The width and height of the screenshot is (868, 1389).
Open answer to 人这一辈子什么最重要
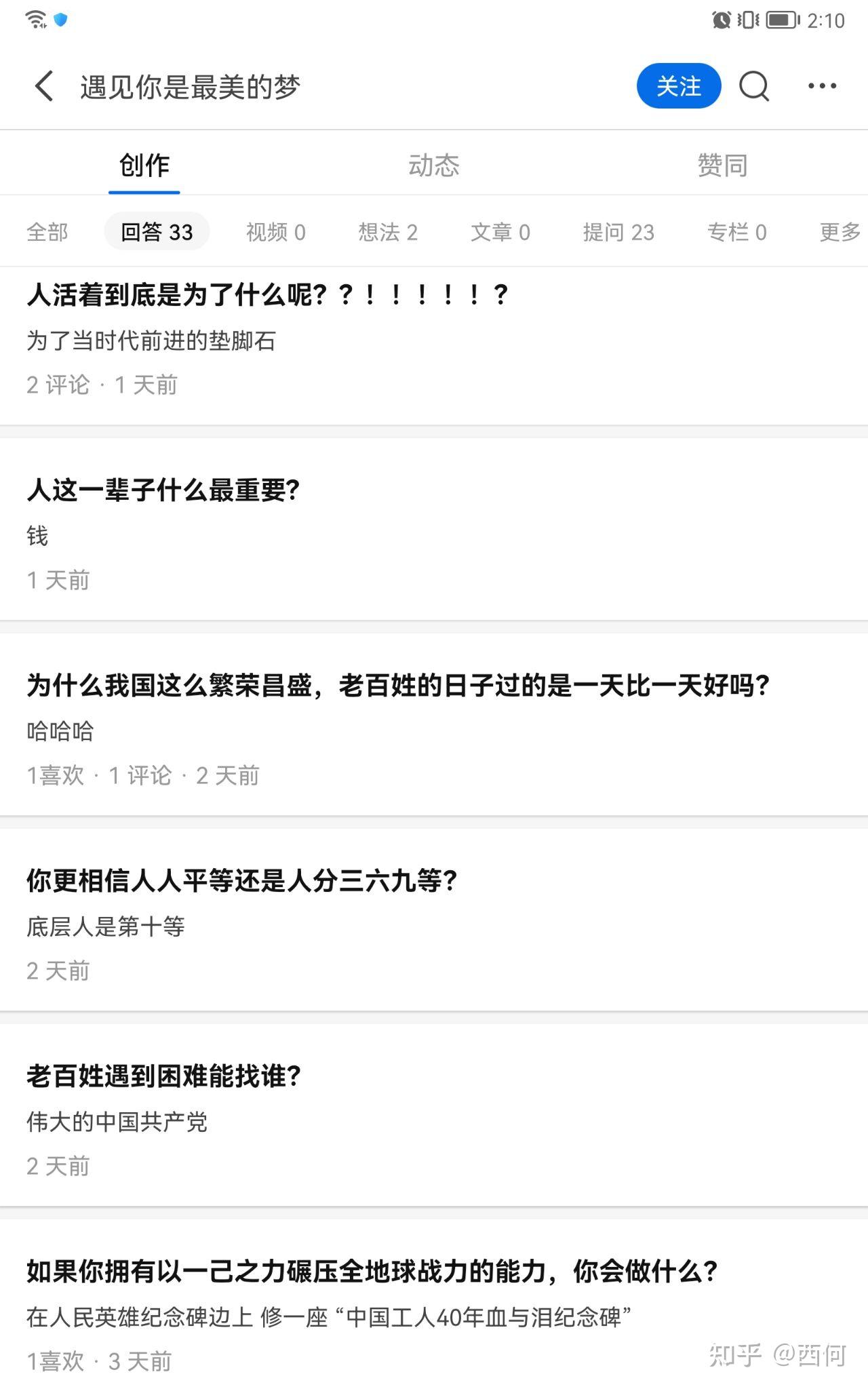pyautogui.click(x=163, y=490)
